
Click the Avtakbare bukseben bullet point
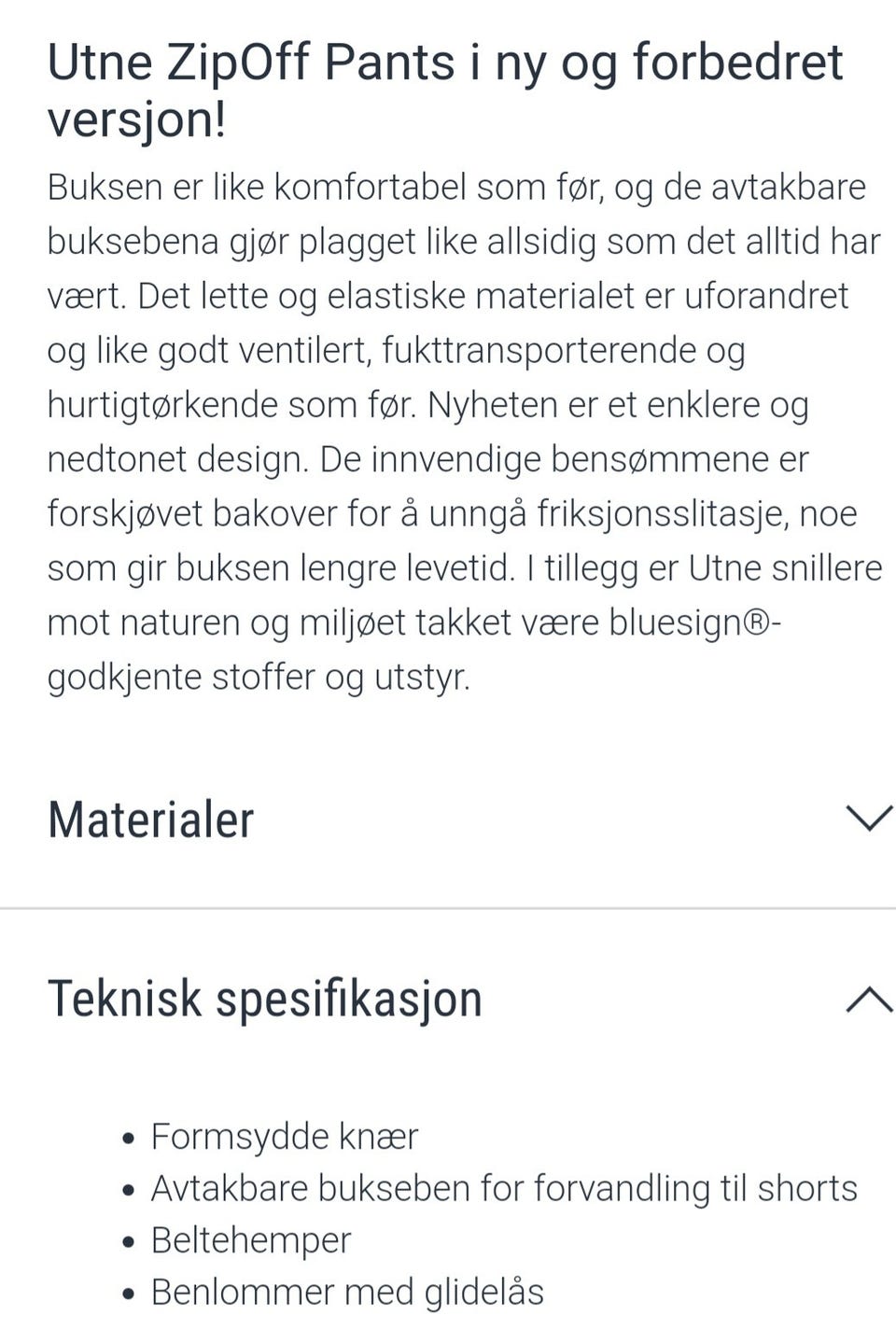coord(504,1189)
